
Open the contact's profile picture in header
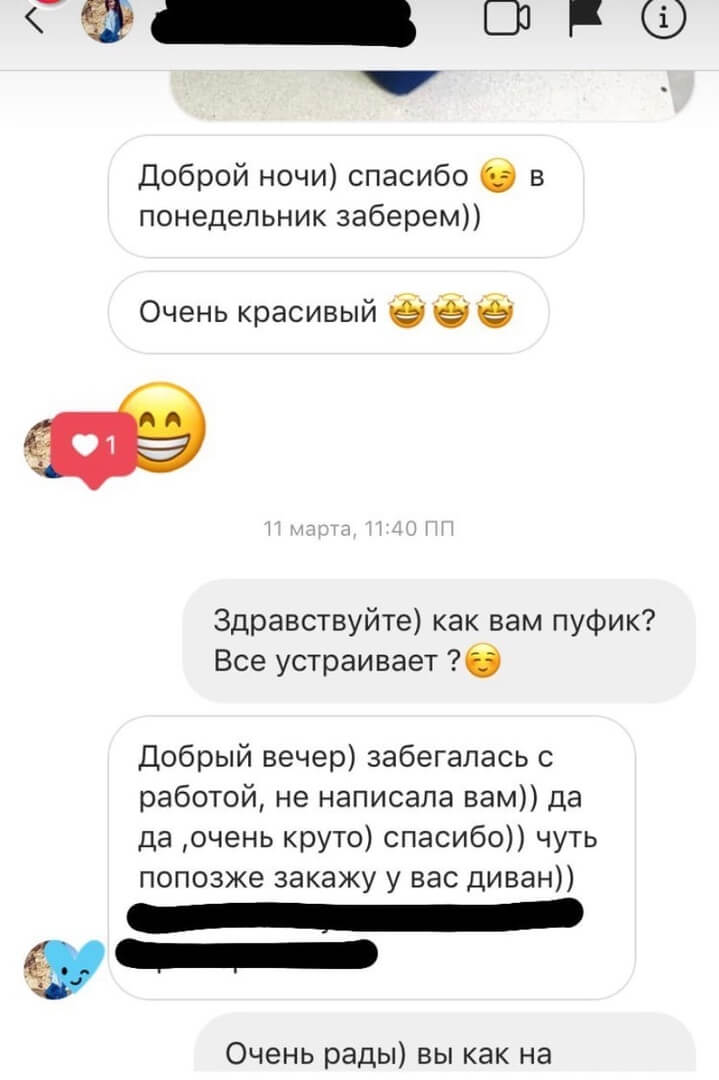pyautogui.click(x=108, y=18)
